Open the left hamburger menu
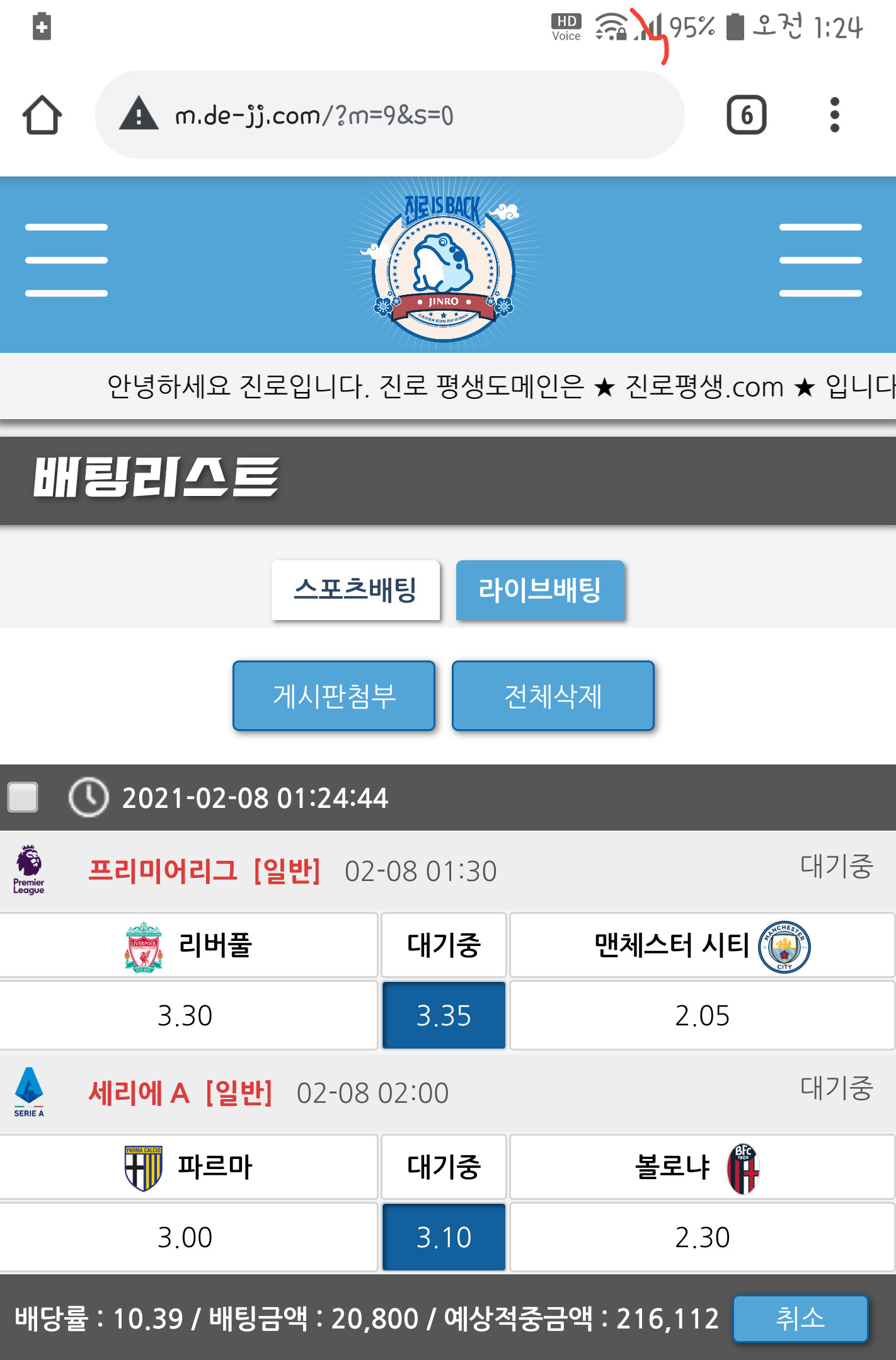 [x=66, y=260]
